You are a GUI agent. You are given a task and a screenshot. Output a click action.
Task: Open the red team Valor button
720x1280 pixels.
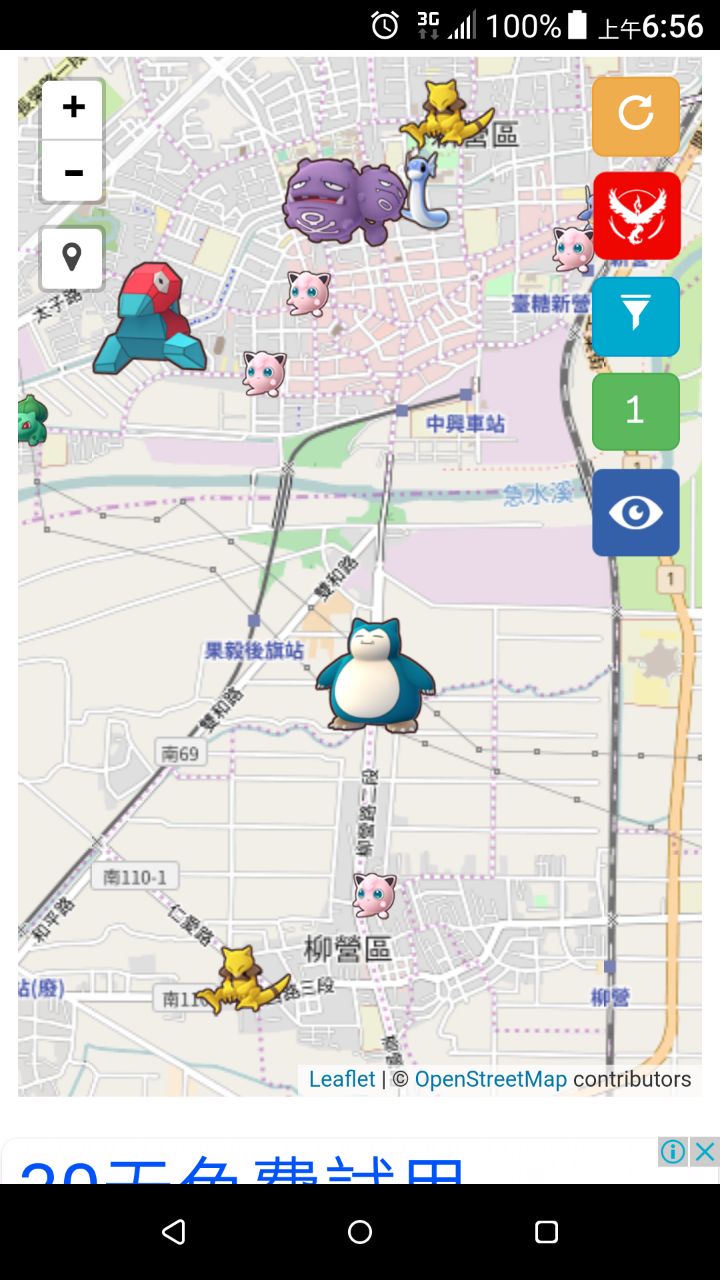636,215
